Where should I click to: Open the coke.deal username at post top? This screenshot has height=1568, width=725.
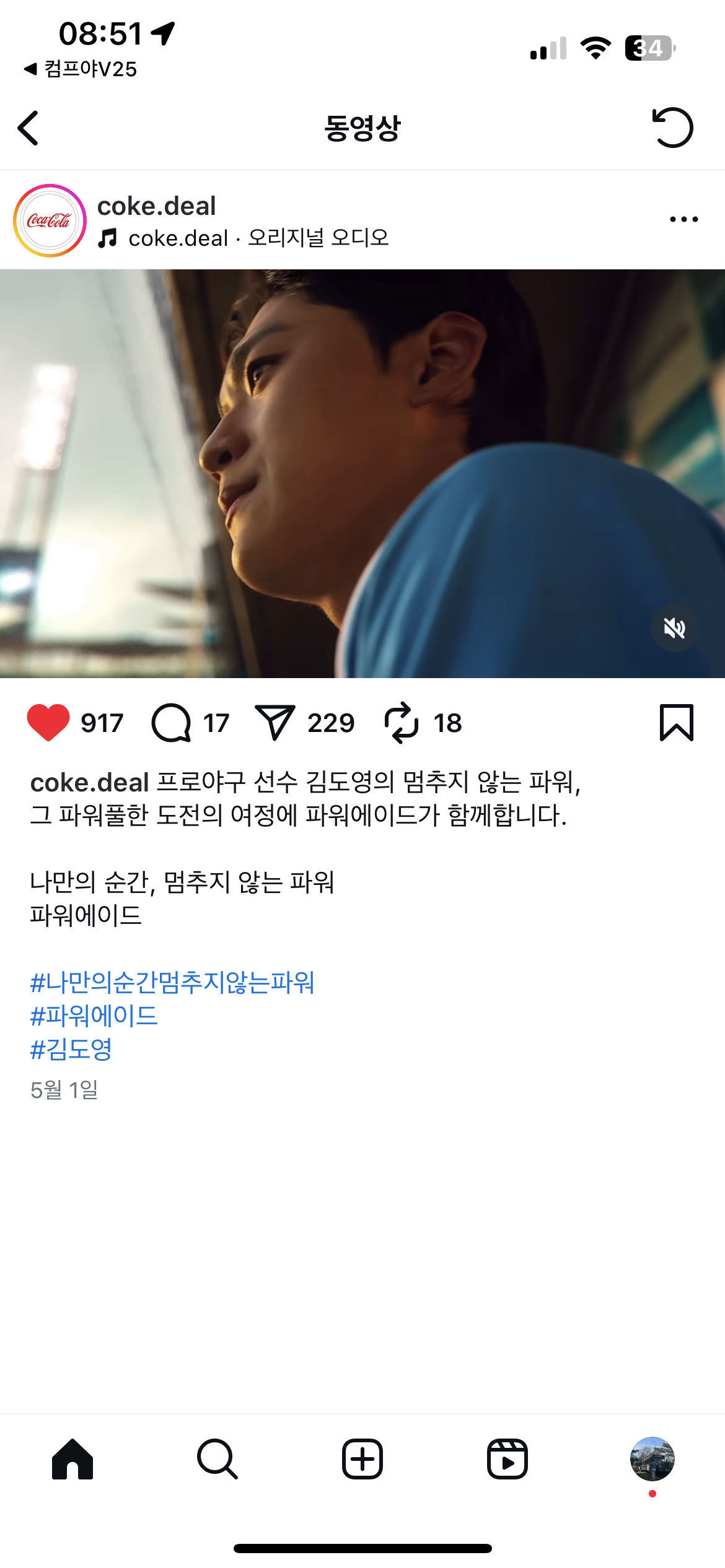(x=156, y=206)
